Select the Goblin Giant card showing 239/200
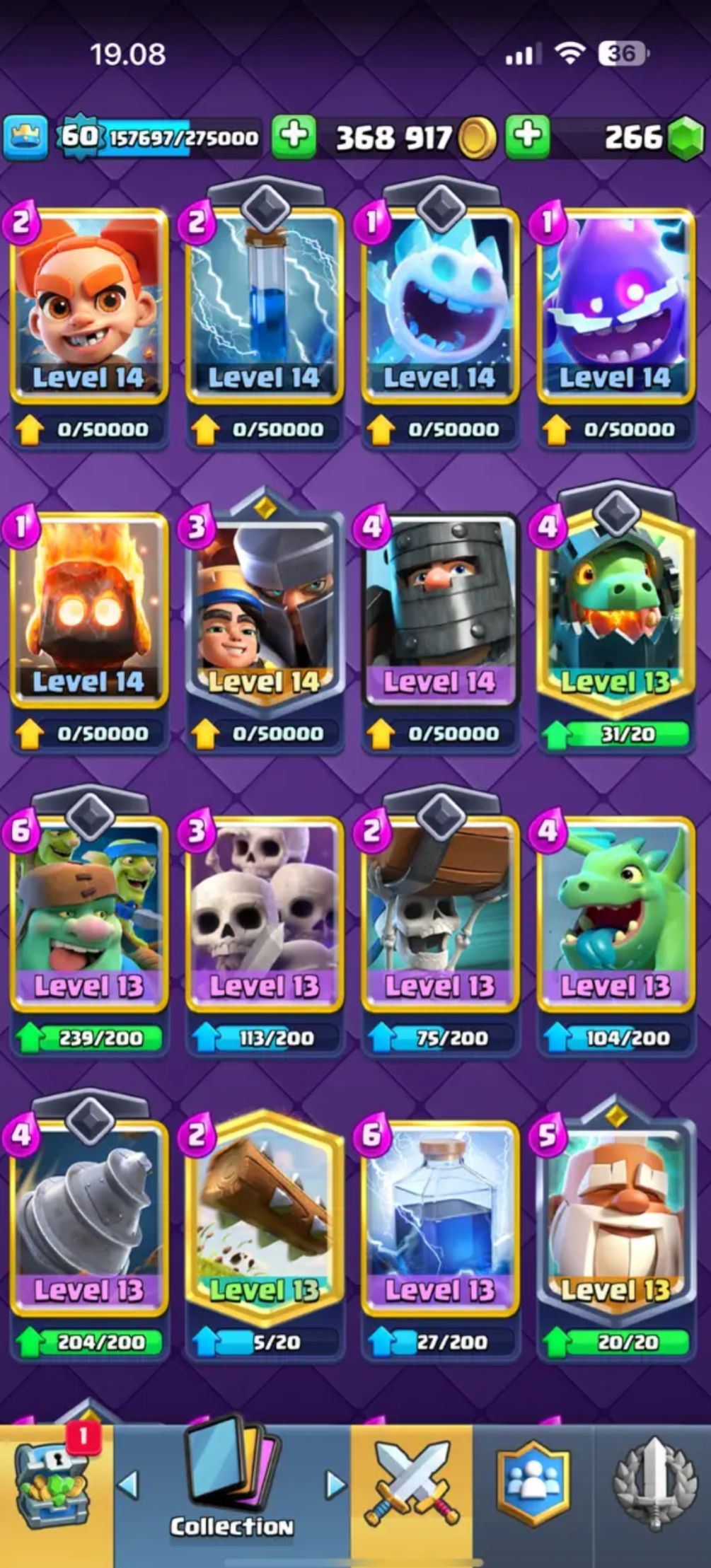Screen dimensions: 711x1568 coord(88,912)
